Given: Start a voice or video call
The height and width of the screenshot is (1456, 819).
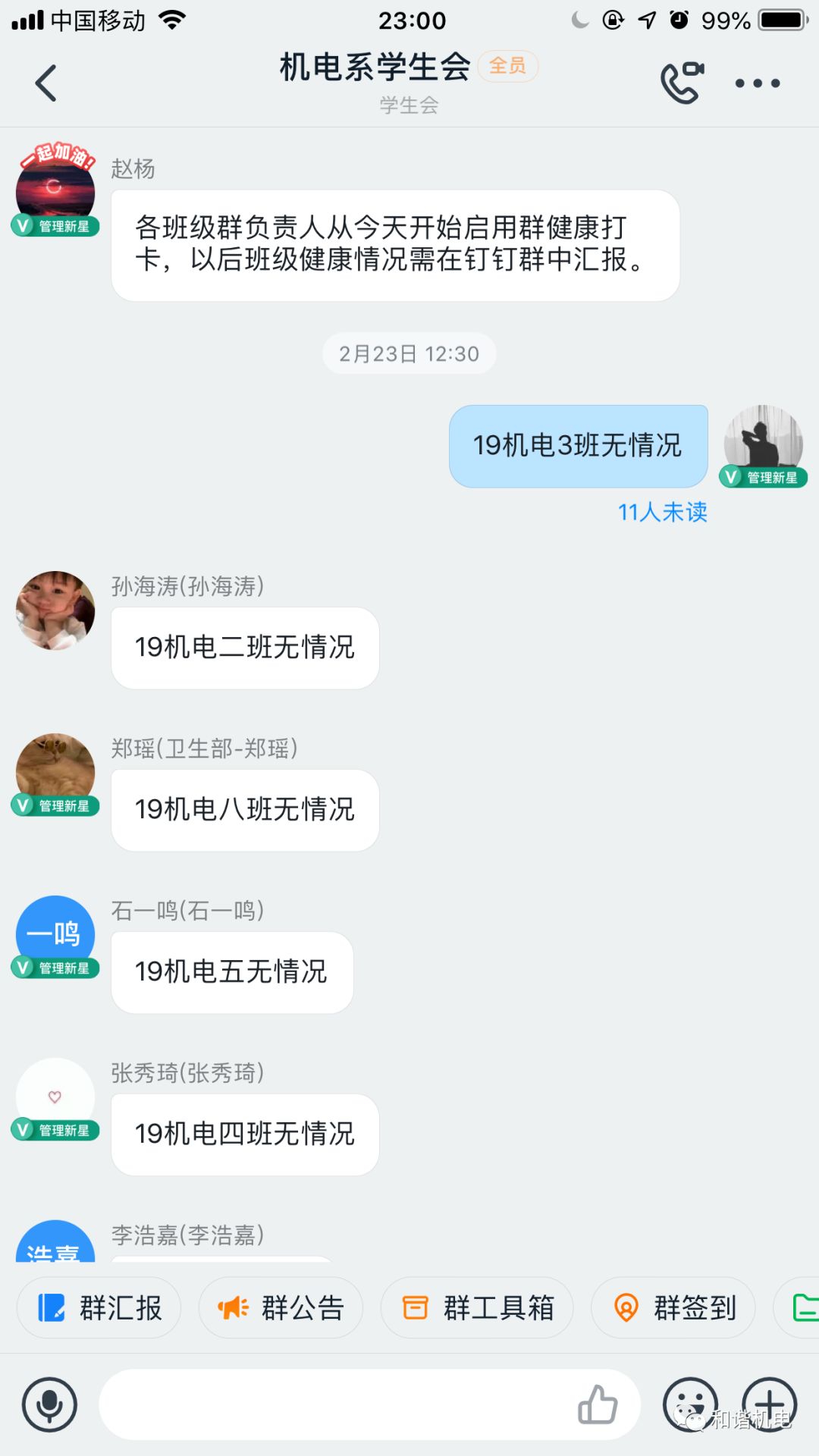Looking at the screenshot, I should click(681, 83).
